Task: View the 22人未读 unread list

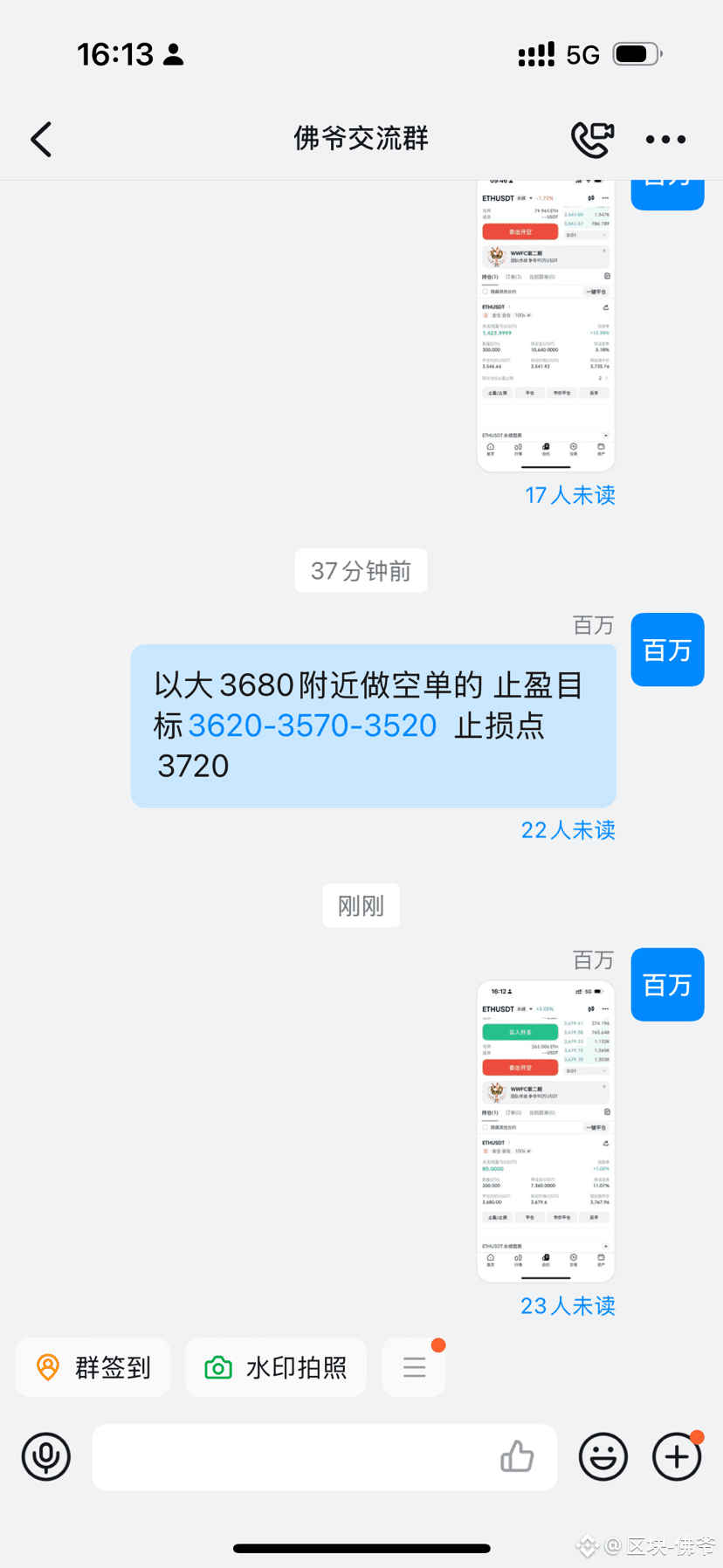Action: (568, 830)
